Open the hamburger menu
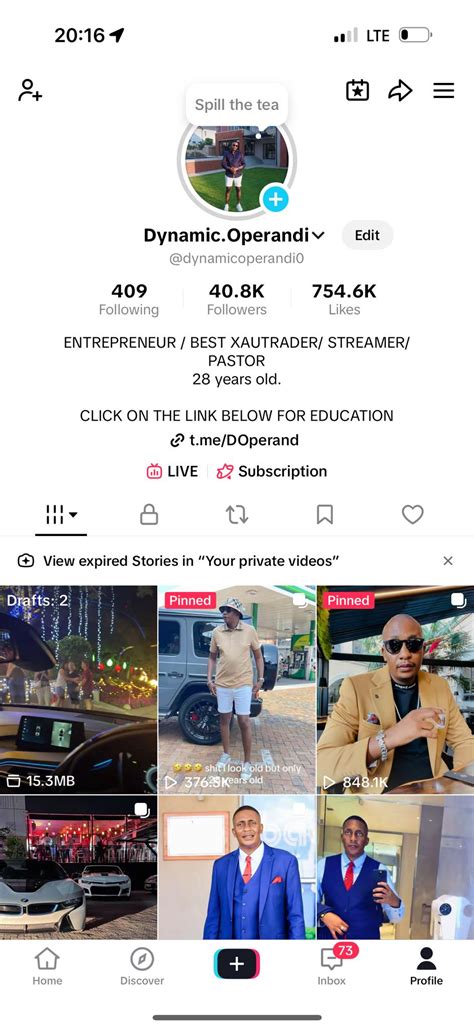Viewport: 474px width, 1029px height. [x=444, y=91]
